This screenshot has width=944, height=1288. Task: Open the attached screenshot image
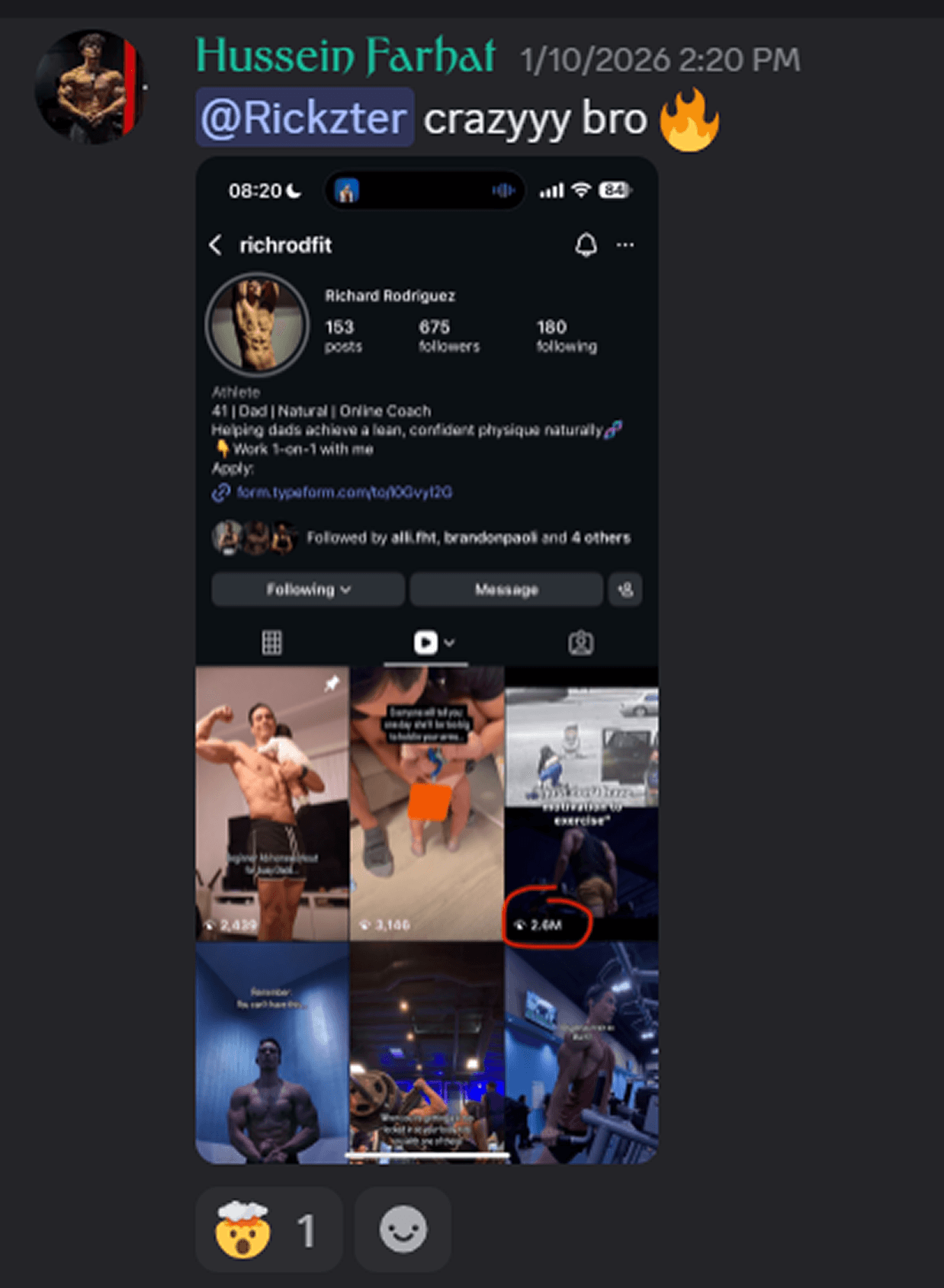[x=426, y=660]
